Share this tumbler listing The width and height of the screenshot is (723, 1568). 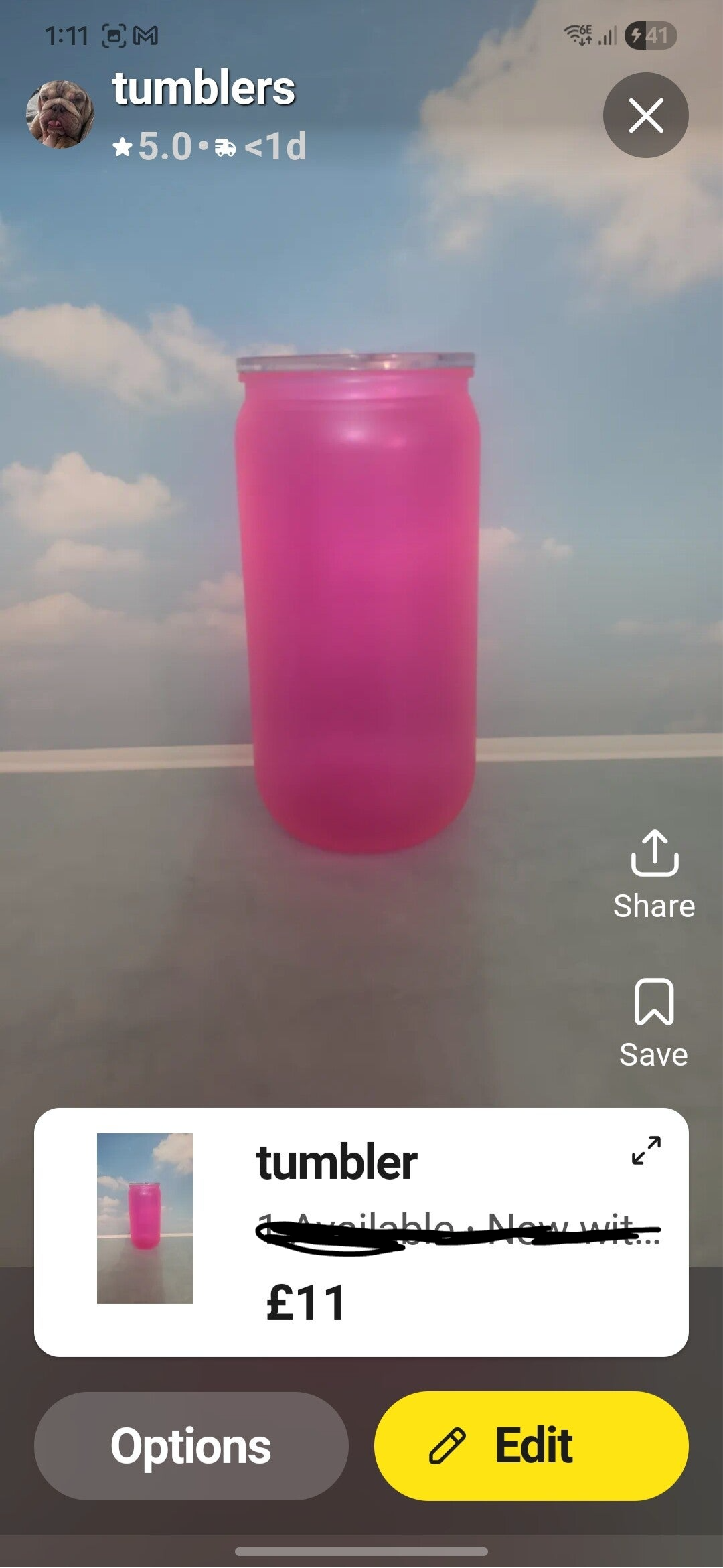point(654,873)
